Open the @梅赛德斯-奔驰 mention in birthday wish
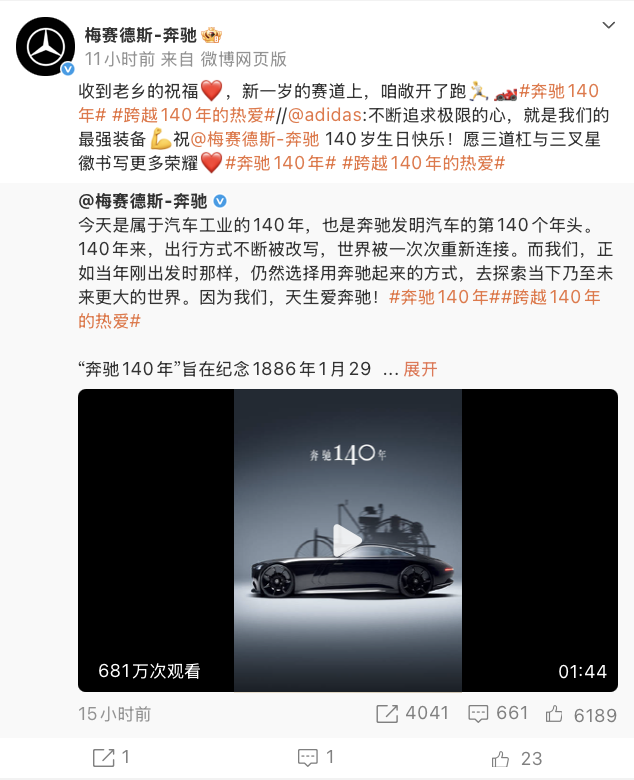This screenshot has width=634, height=780. pos(255,138)
